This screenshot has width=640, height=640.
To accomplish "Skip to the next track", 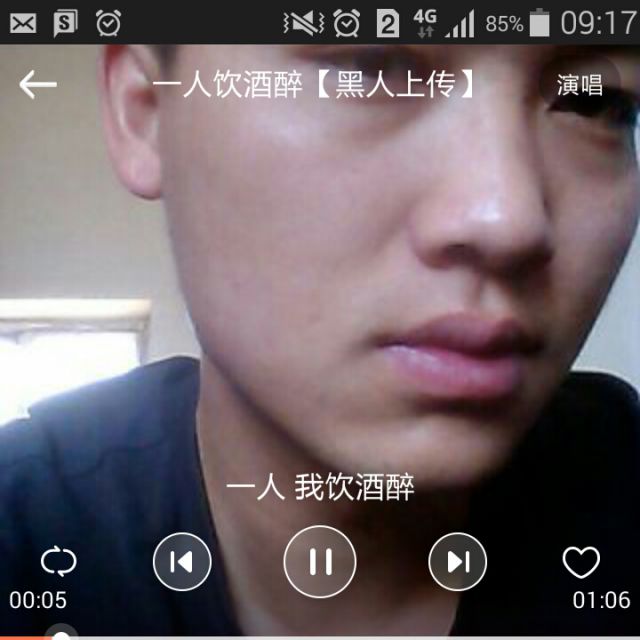I will click(x=457, y=561).
